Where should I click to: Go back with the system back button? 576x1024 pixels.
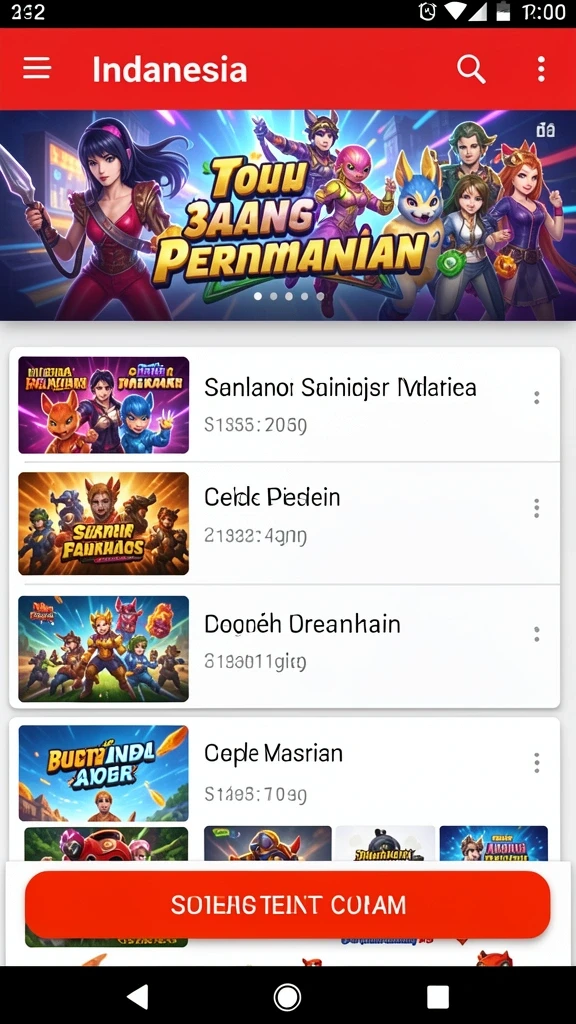pos(138,997)
